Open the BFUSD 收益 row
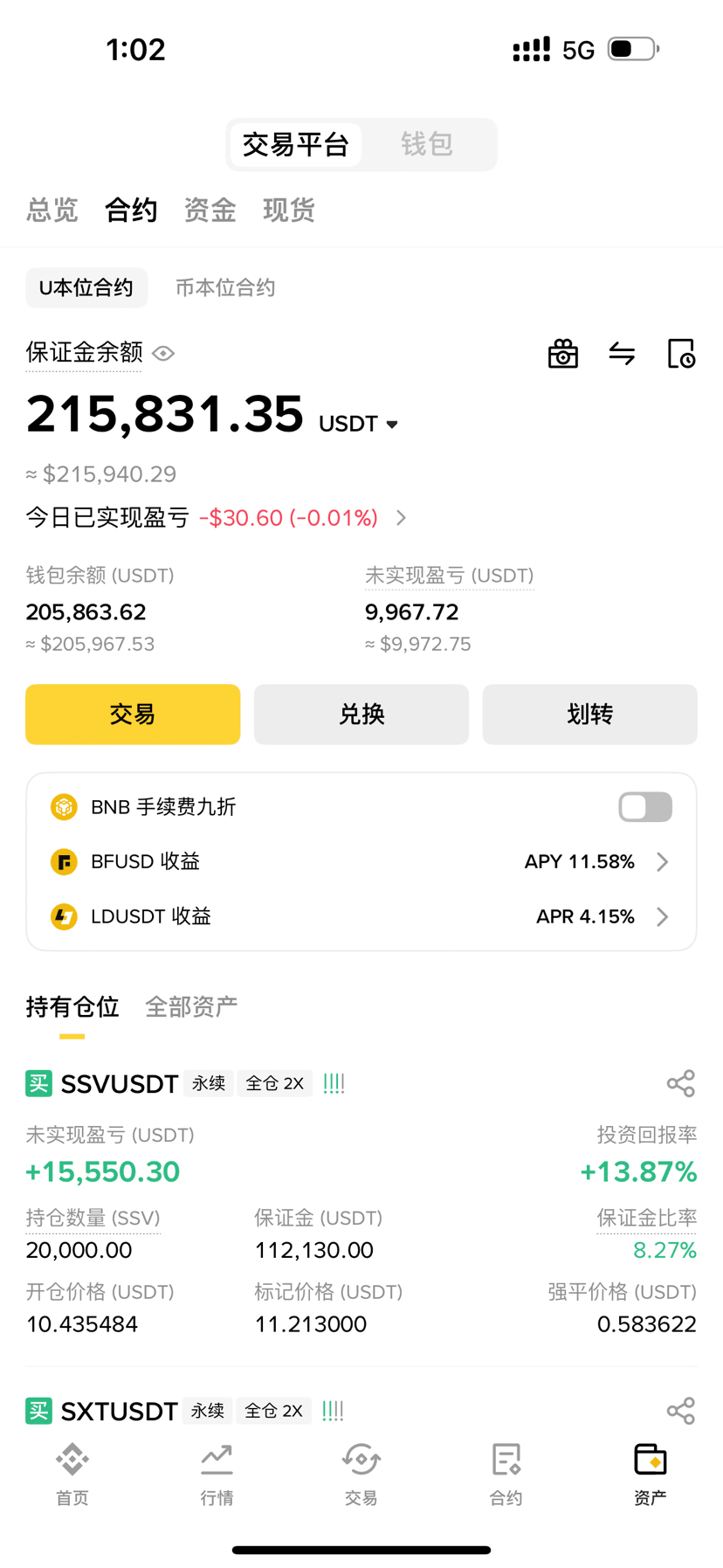 tap(361, 862)
